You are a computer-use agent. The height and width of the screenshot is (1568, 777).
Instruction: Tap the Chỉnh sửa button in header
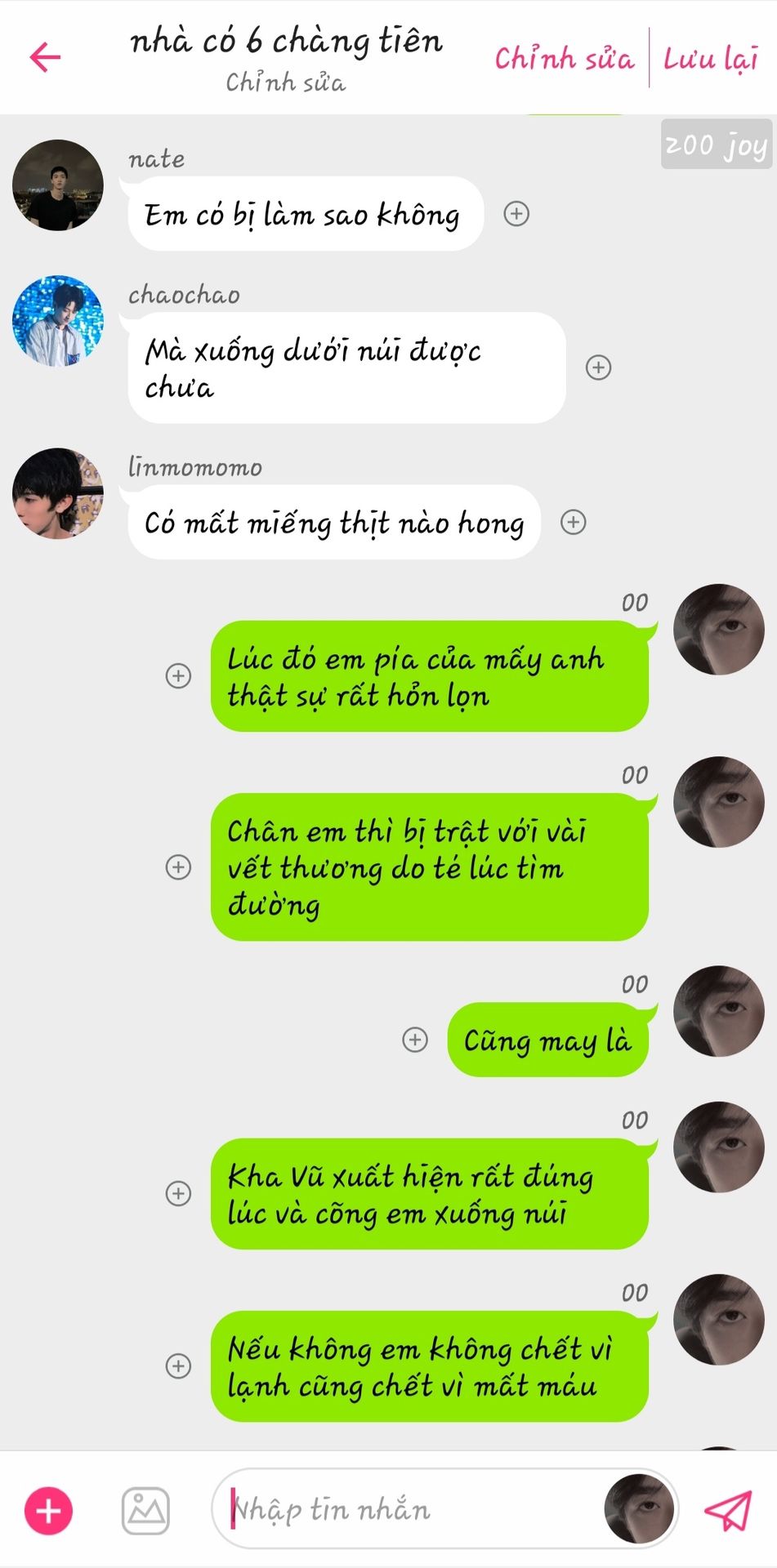tap(564, 59)
